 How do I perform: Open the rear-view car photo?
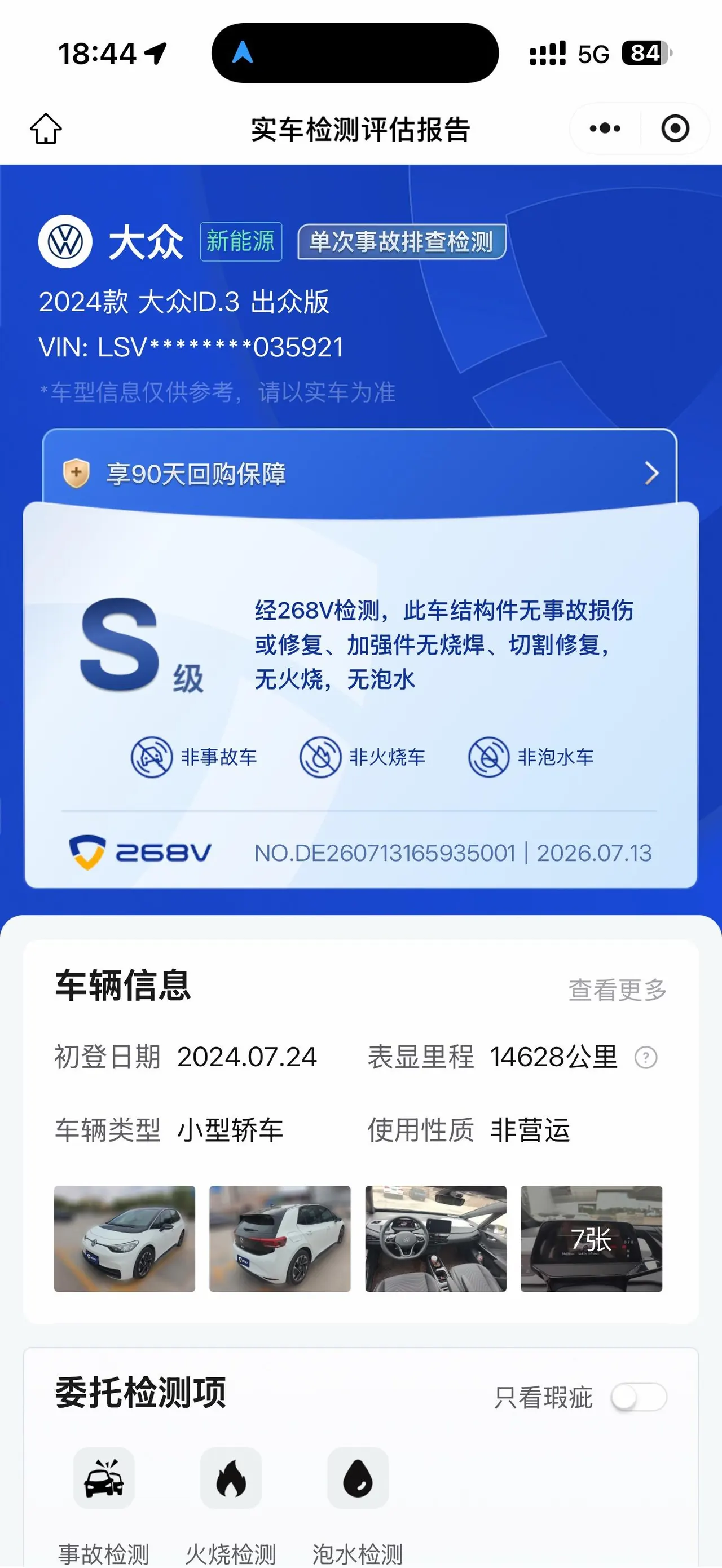[280, 1239]
